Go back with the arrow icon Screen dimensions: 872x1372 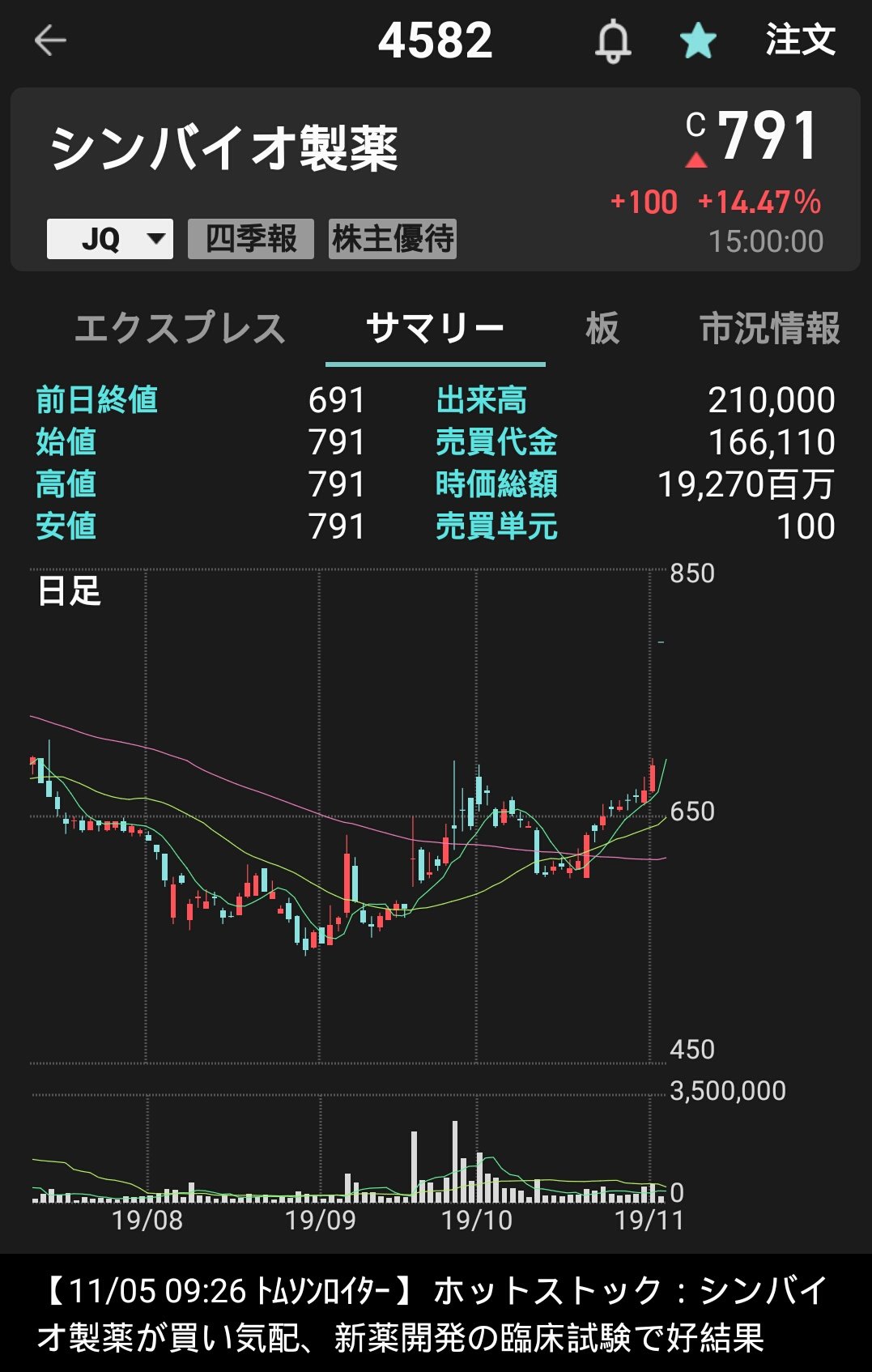click(49, 40)
